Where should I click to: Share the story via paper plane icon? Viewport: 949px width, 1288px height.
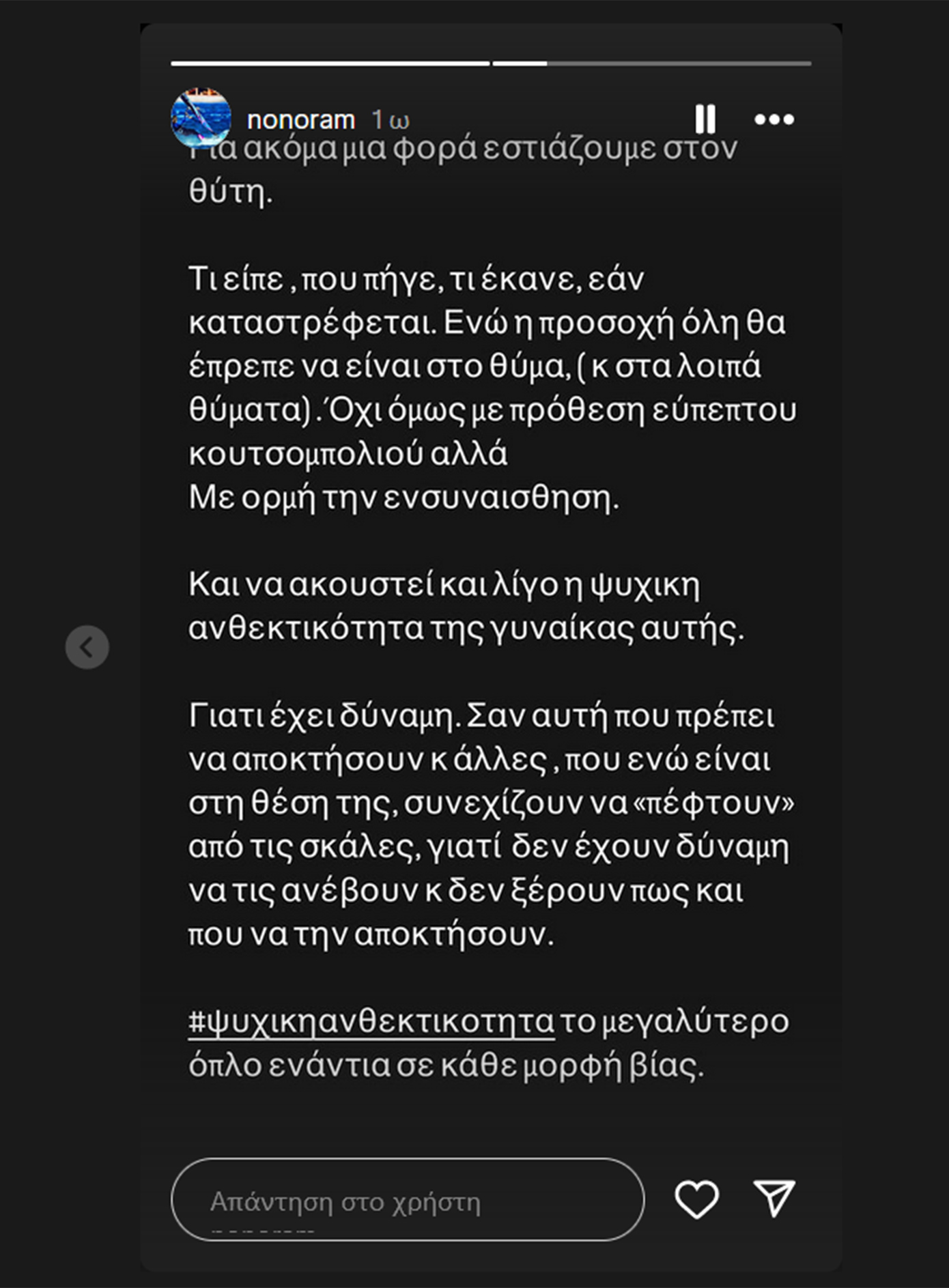pyautogui.click(x=774, y=1198)
